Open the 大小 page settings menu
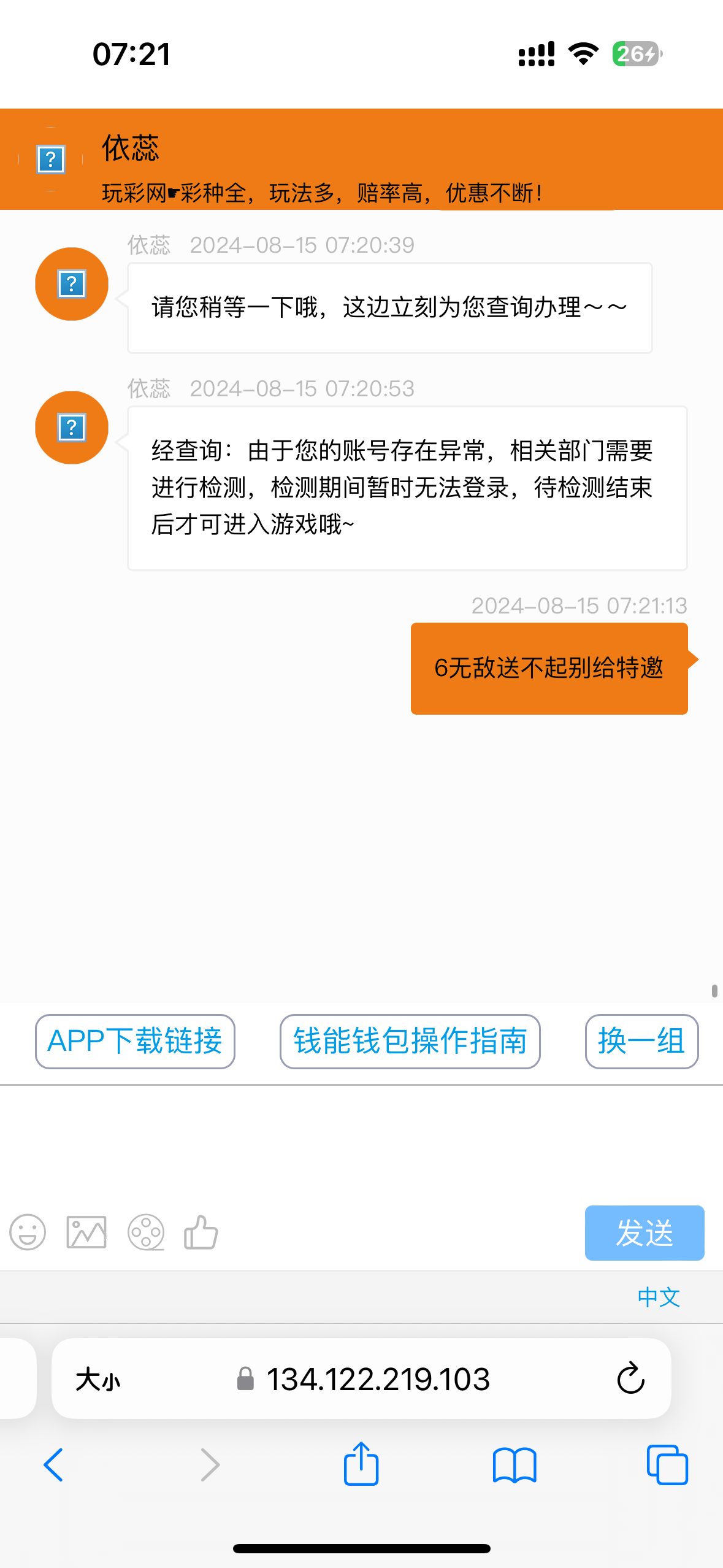The image size is (723, 1568). point(98,1380)
